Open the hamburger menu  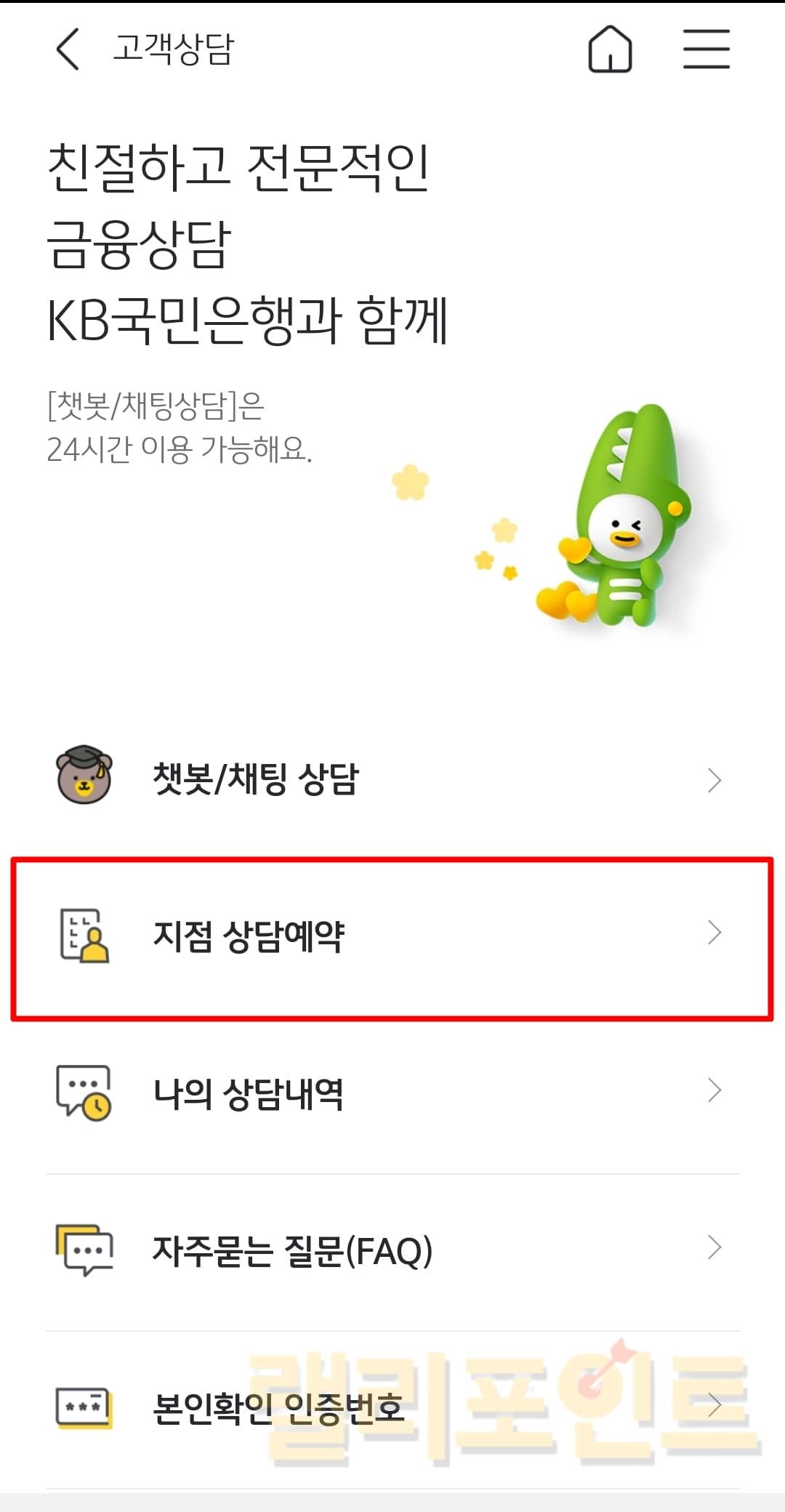tap(706, 49)
